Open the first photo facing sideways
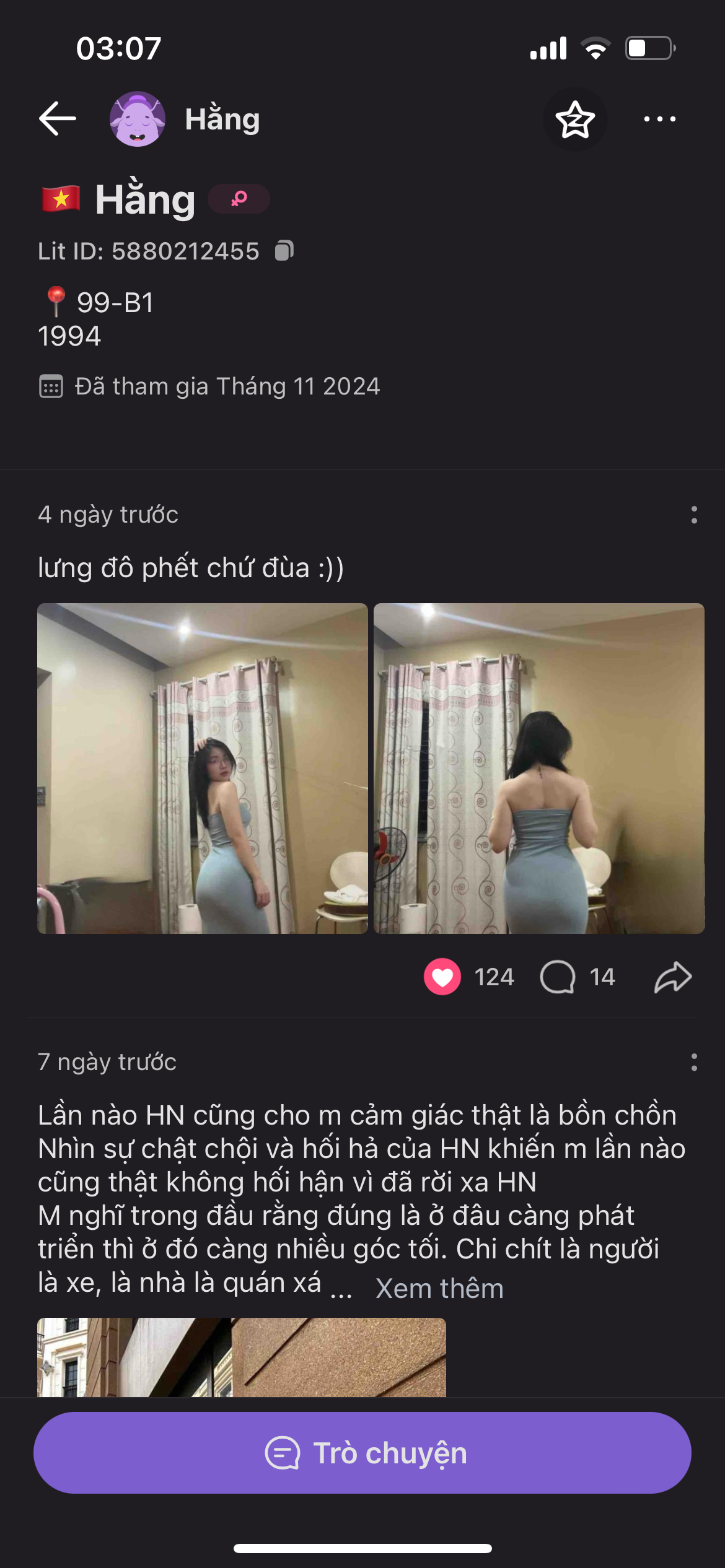 [203, 768]
